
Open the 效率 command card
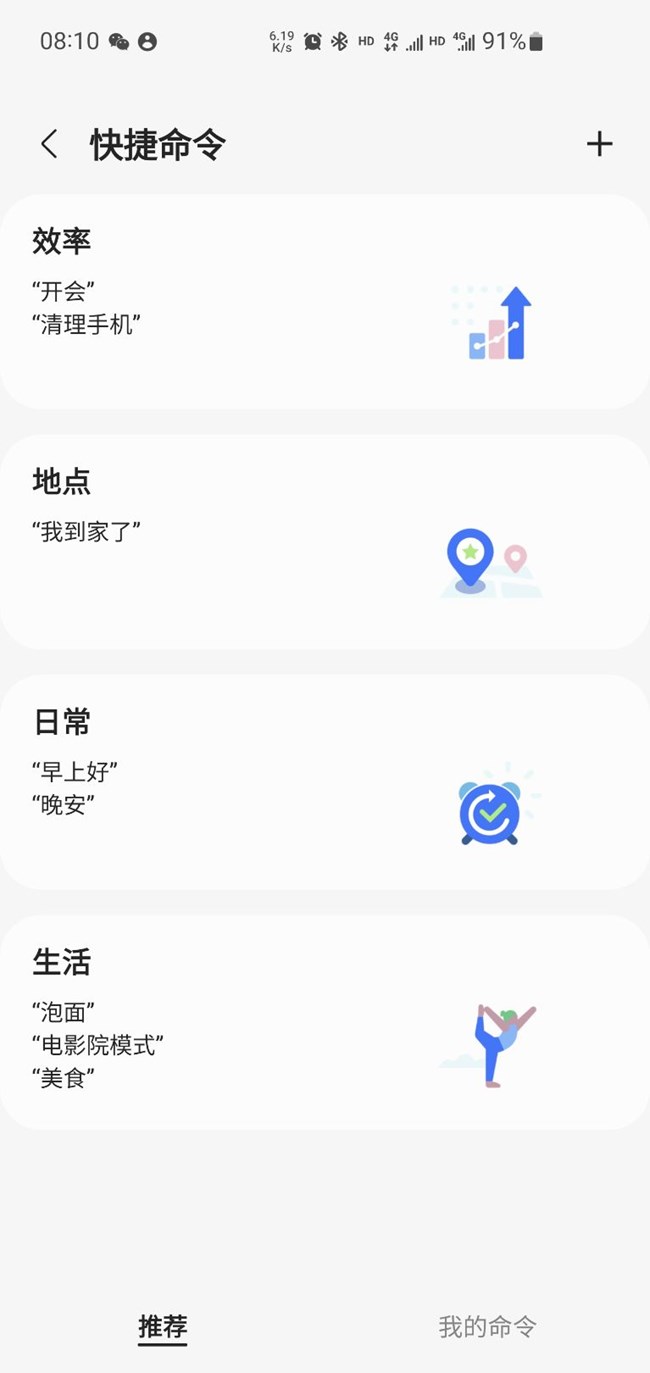324,302
